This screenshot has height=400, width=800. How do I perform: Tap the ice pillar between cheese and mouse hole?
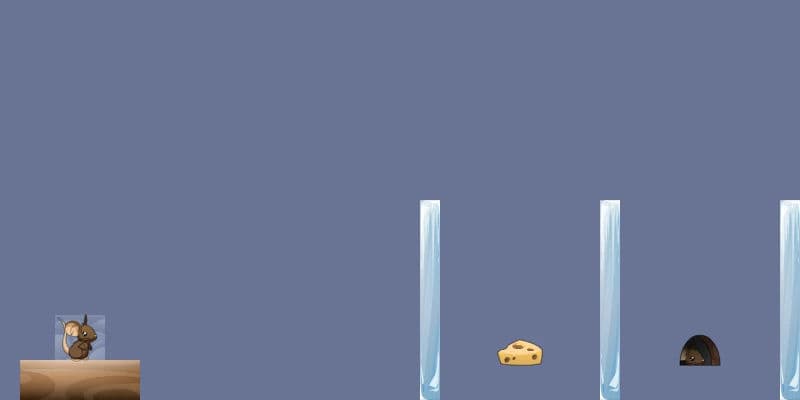click(x=610, y=300)
